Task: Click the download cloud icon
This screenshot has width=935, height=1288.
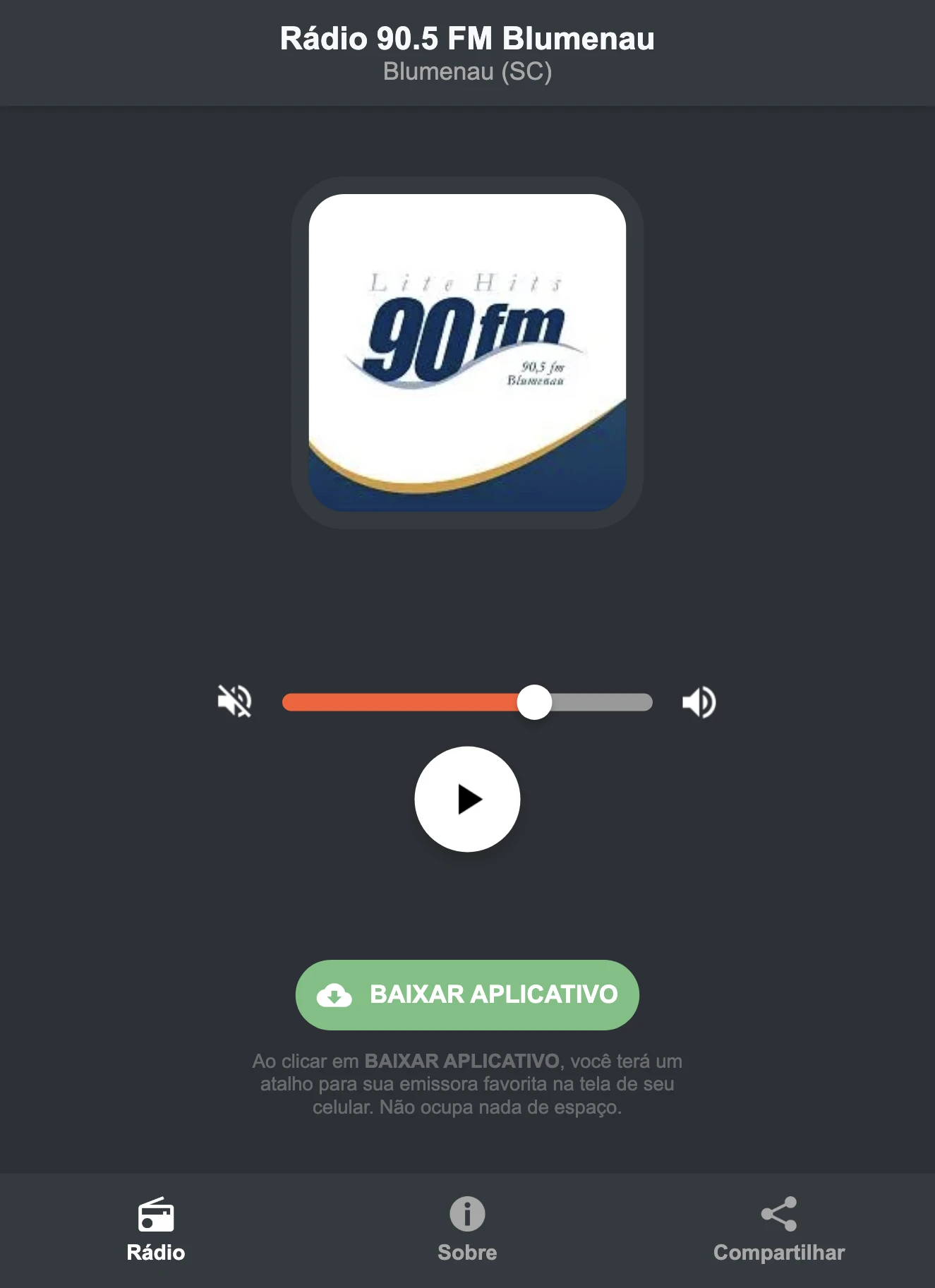Action: [334, 995]
